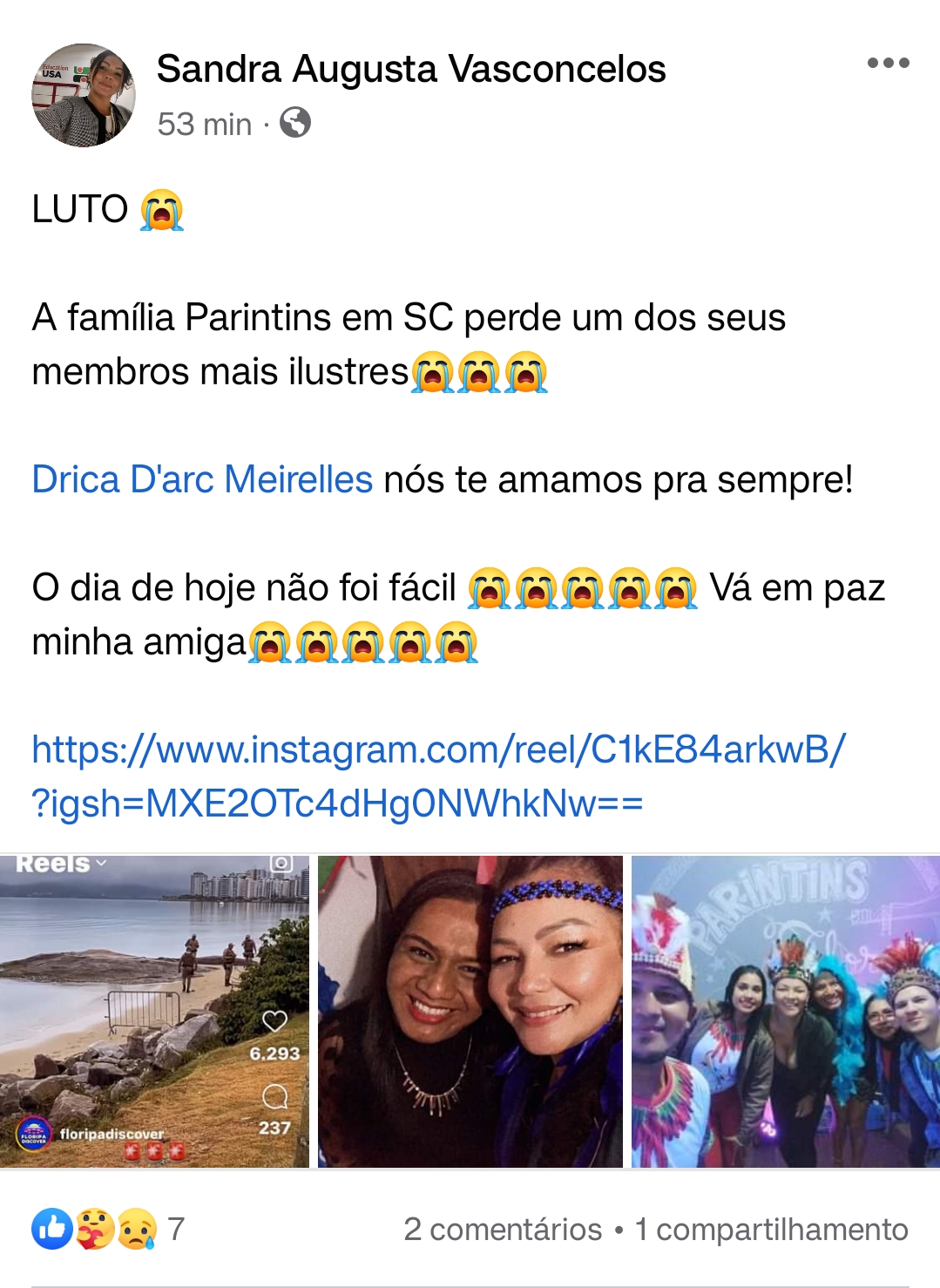Viewport: 940px width, 1288px height.
Task: Open the selfie photo of two women
Action: 470,1011
